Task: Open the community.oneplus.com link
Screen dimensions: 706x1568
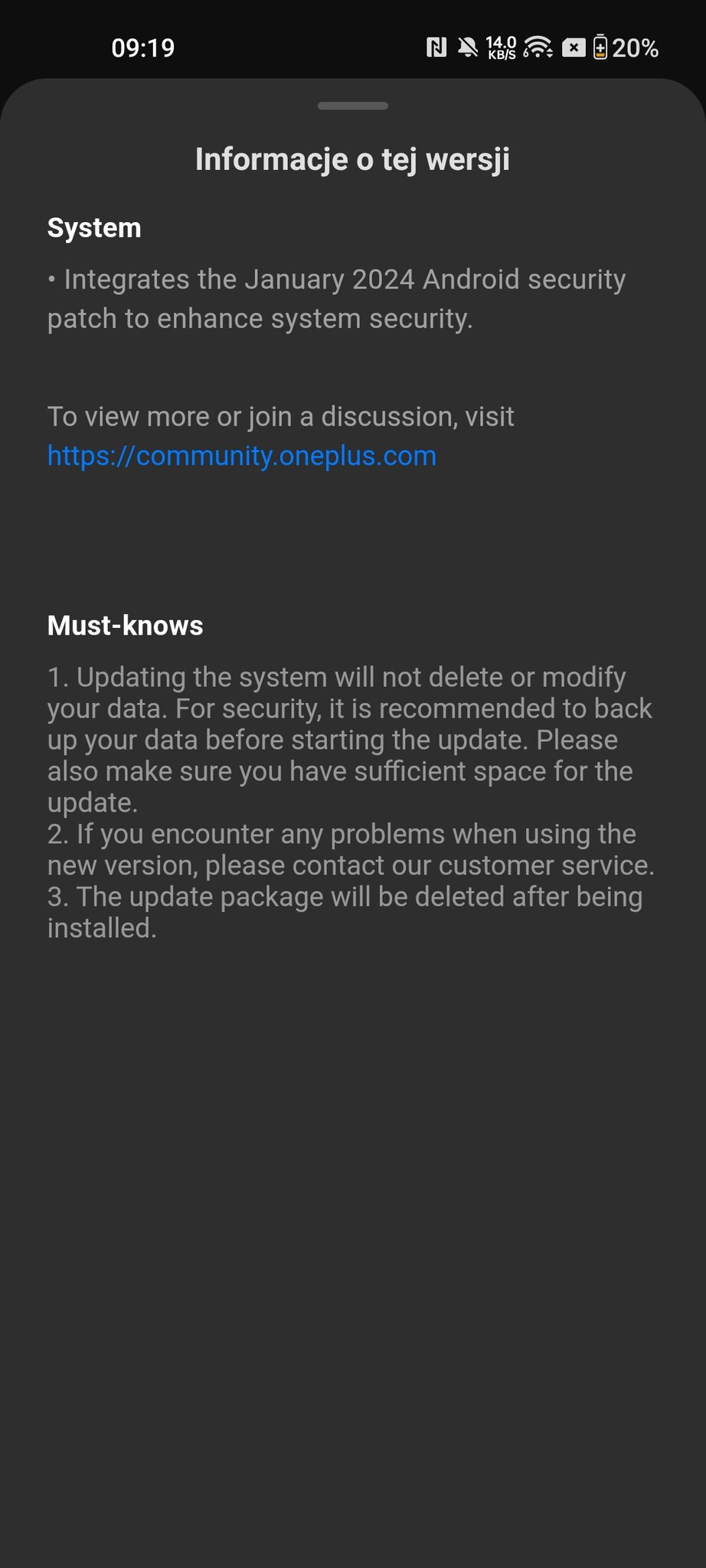Action: (x=242, y=456)
